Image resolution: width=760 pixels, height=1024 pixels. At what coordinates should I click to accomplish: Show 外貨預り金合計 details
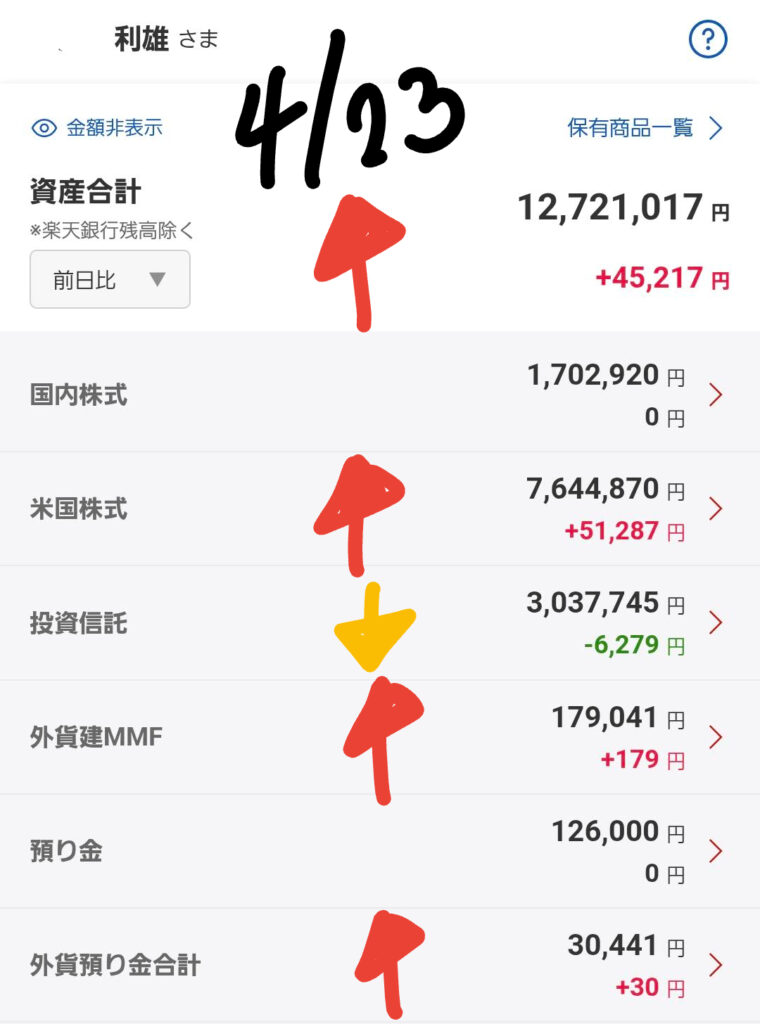[380, 965]
